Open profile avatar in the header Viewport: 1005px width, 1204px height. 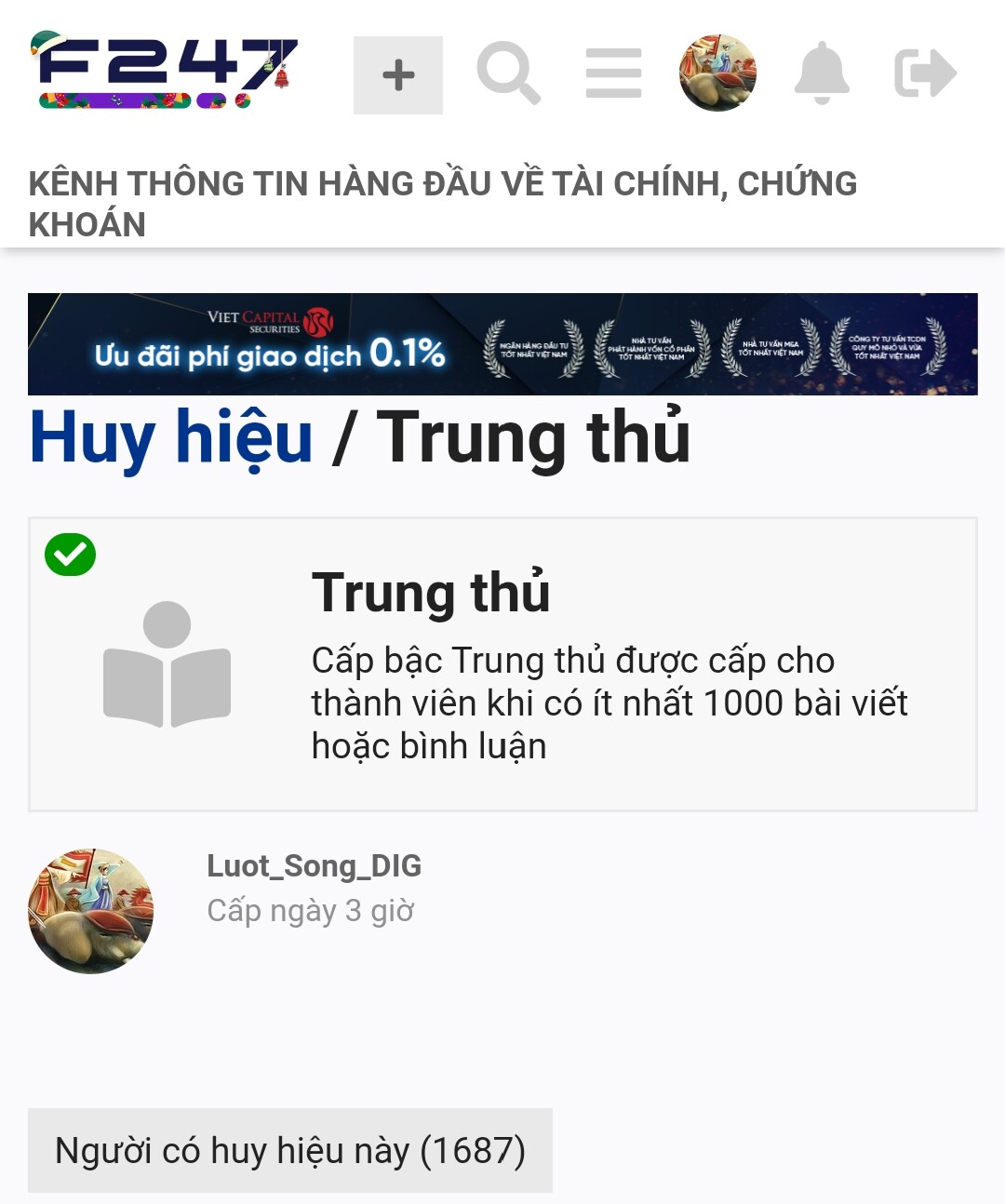717,74
